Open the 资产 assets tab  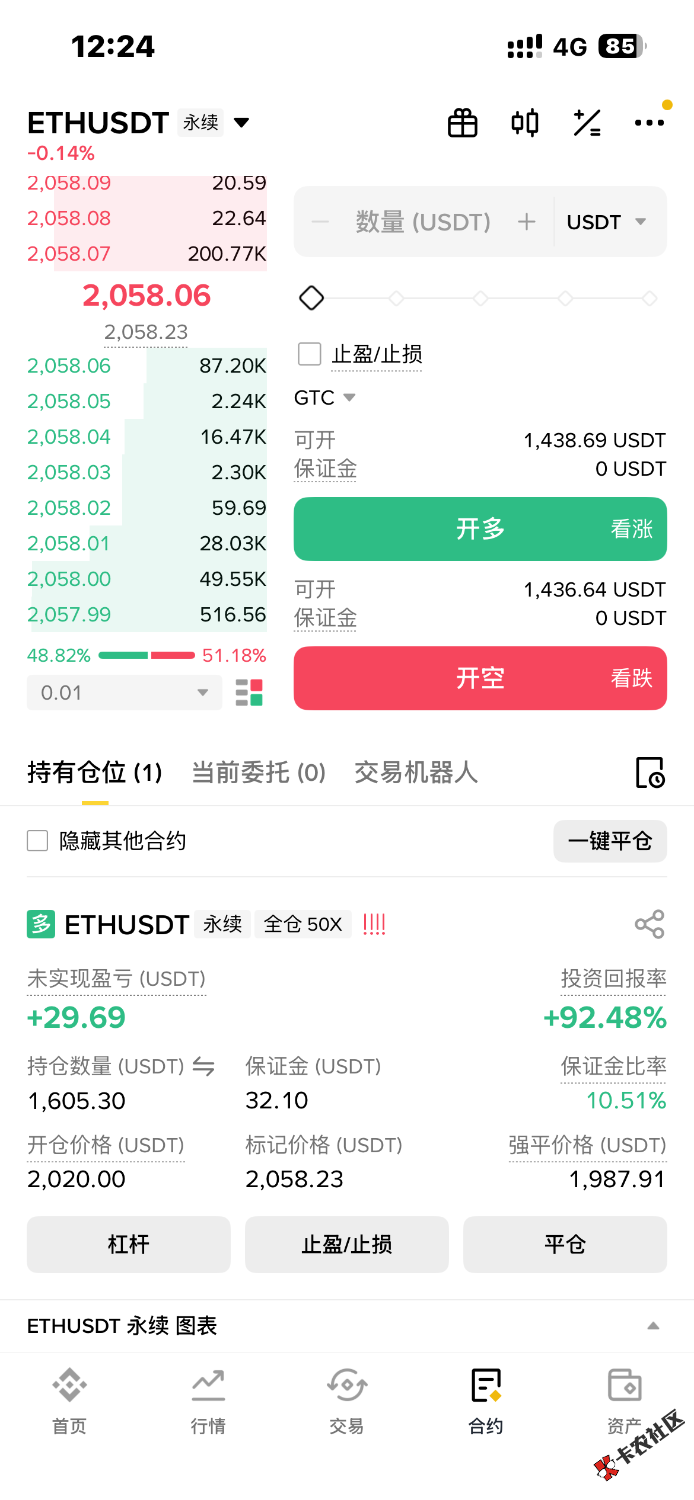pyautogui.click(x=624, y=1402)
